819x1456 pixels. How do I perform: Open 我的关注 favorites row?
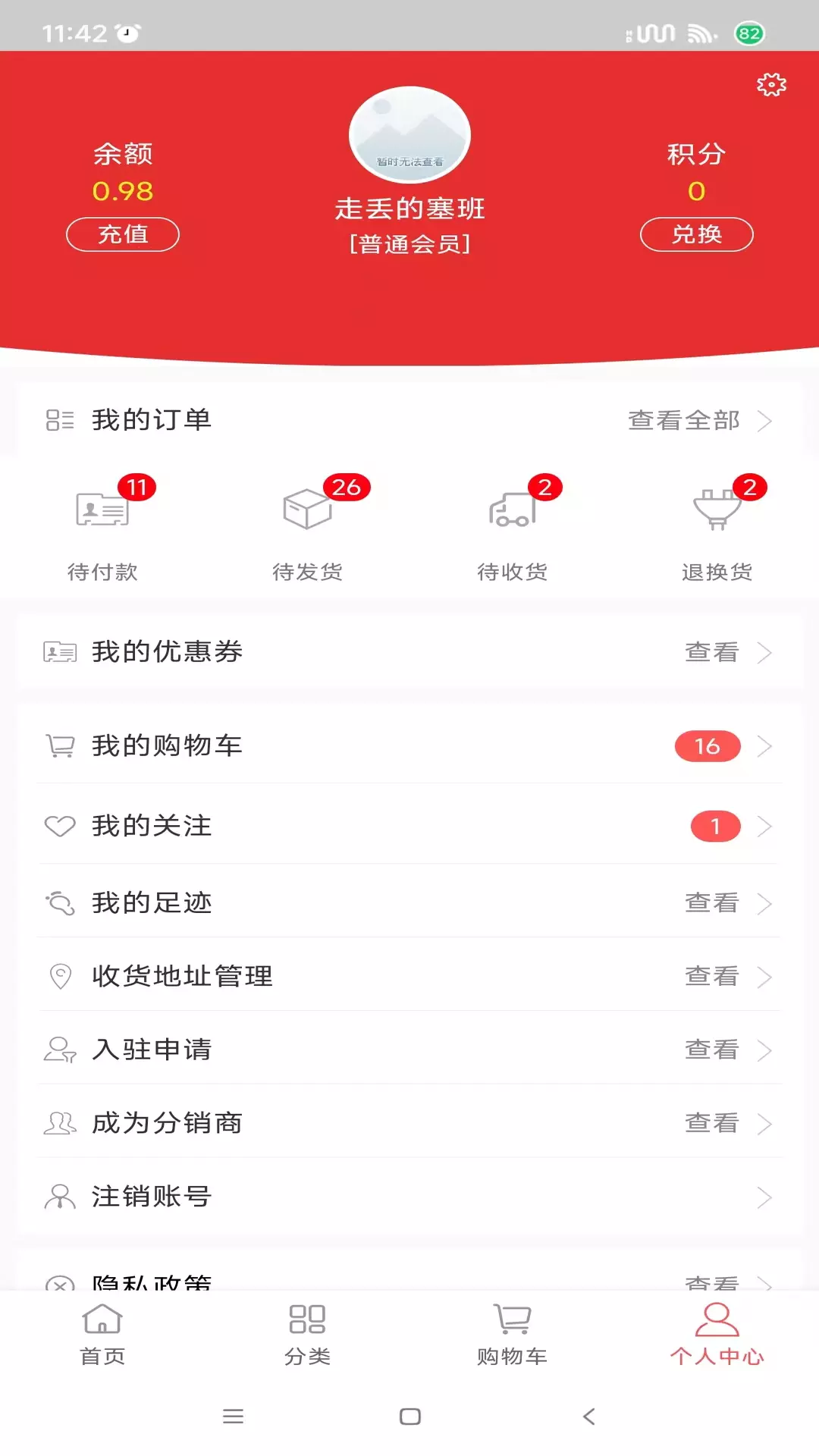409,826
